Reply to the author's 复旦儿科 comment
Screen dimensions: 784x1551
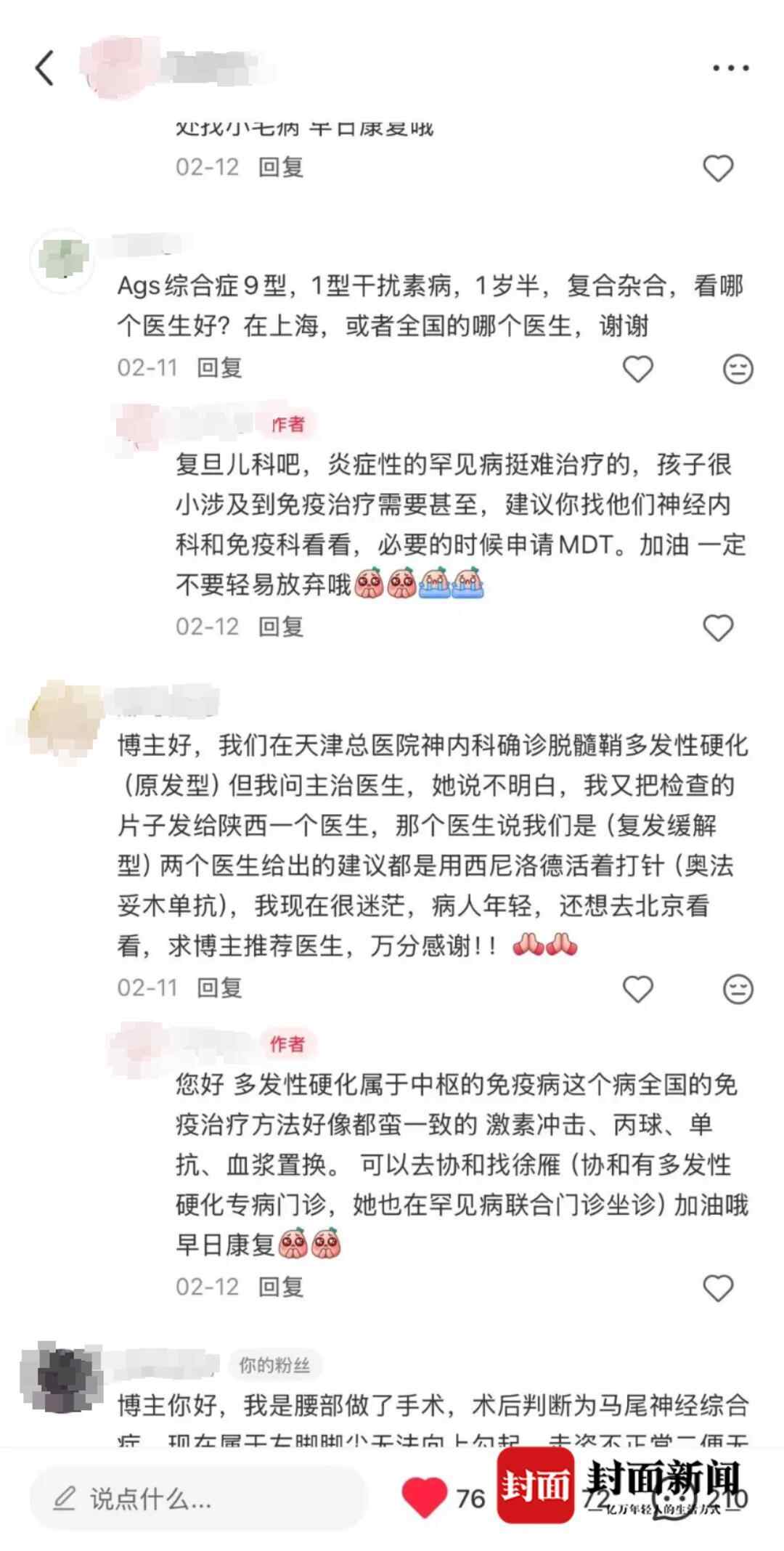(281, 627)
